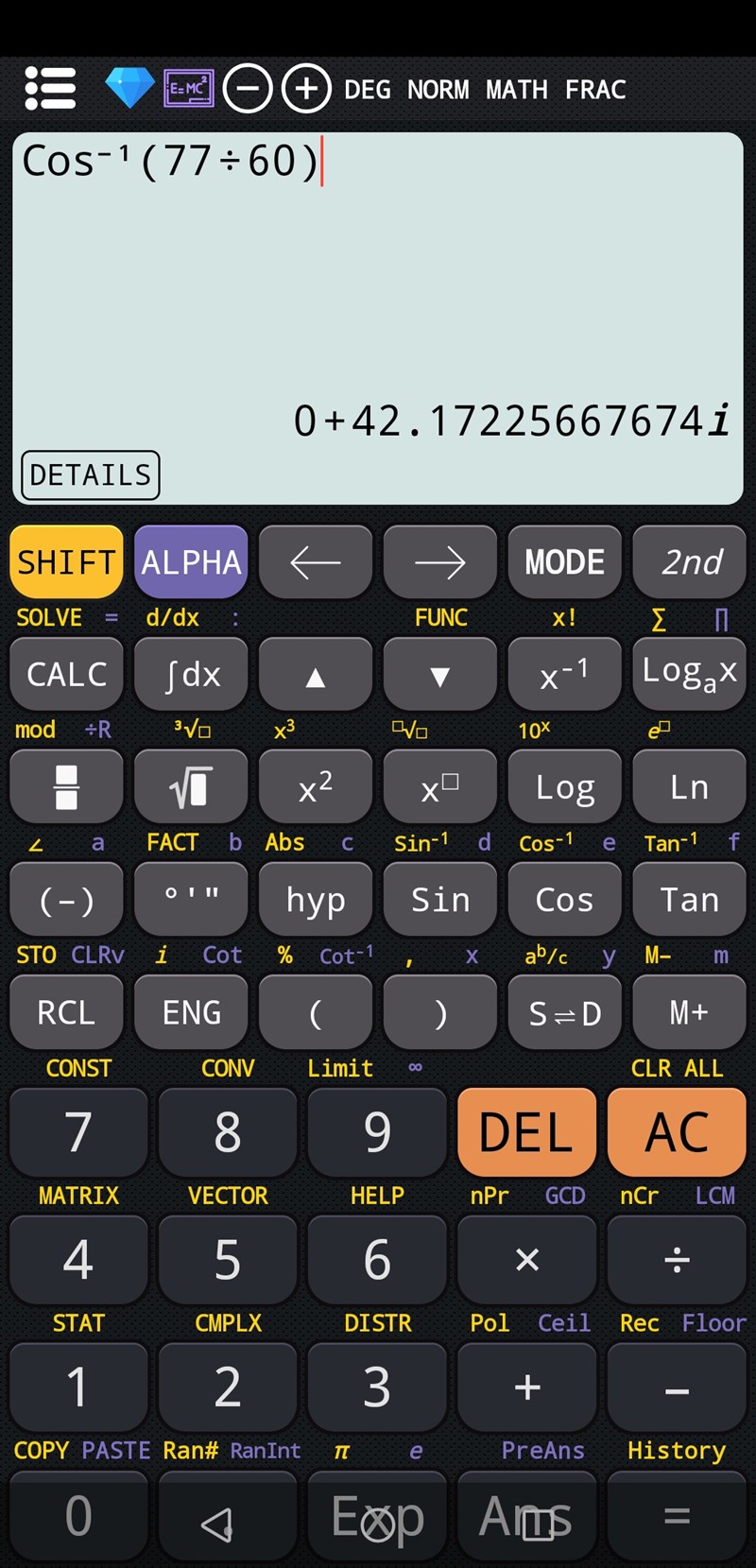Open DETAILS of the result
756x1568 pixels.
pyautogui.click(x=91, y=474)
